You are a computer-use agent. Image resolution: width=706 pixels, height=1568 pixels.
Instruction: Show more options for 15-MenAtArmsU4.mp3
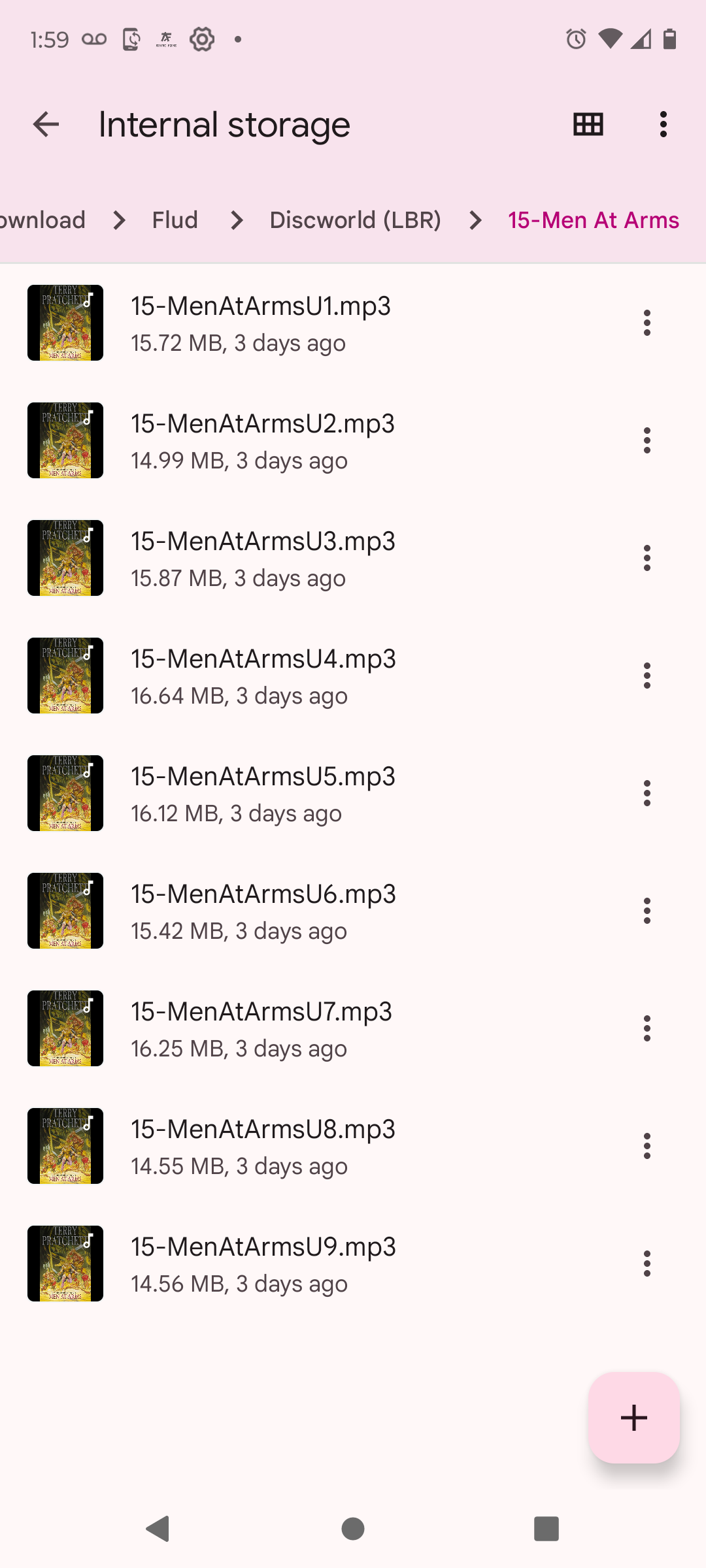[647, 676]
